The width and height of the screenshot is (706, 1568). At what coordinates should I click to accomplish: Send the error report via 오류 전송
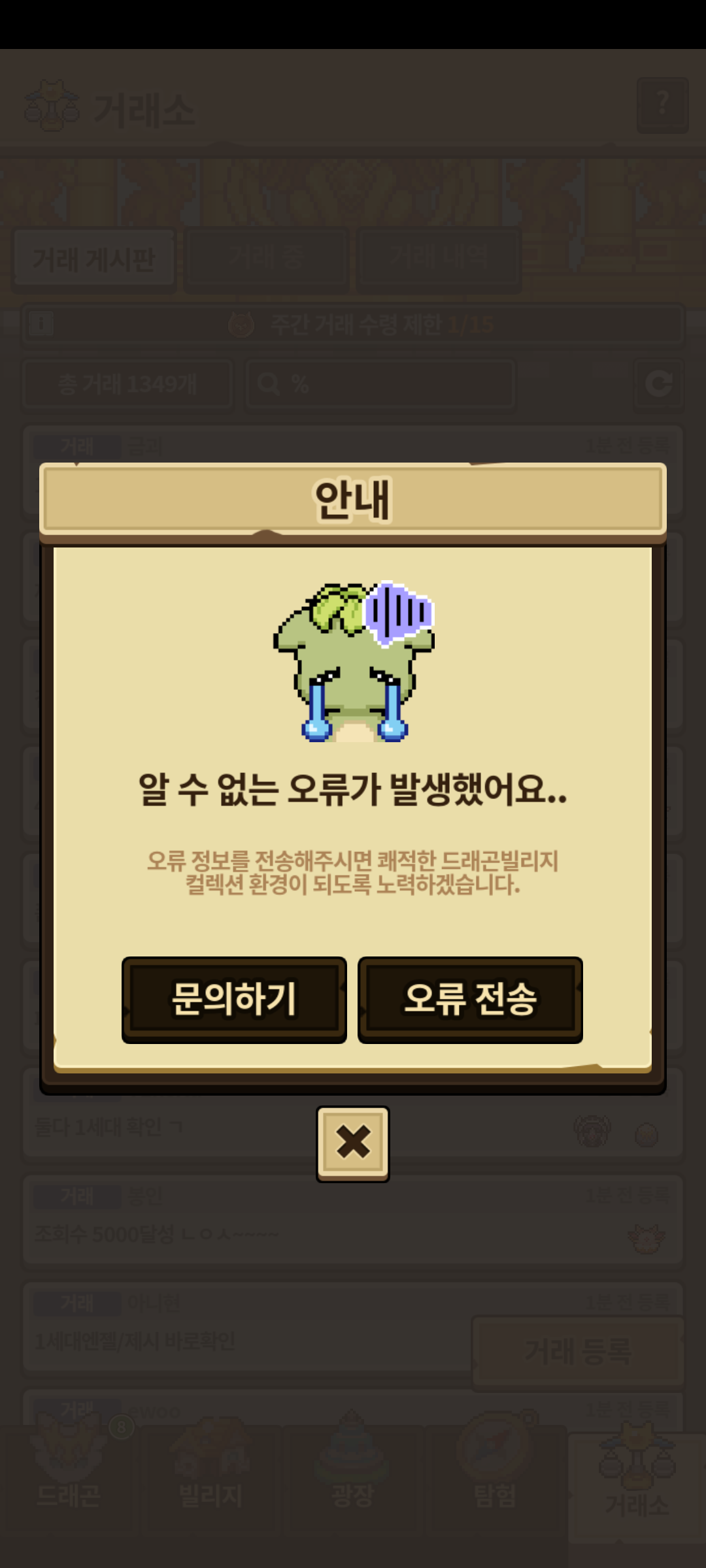[x=470, y=998]
